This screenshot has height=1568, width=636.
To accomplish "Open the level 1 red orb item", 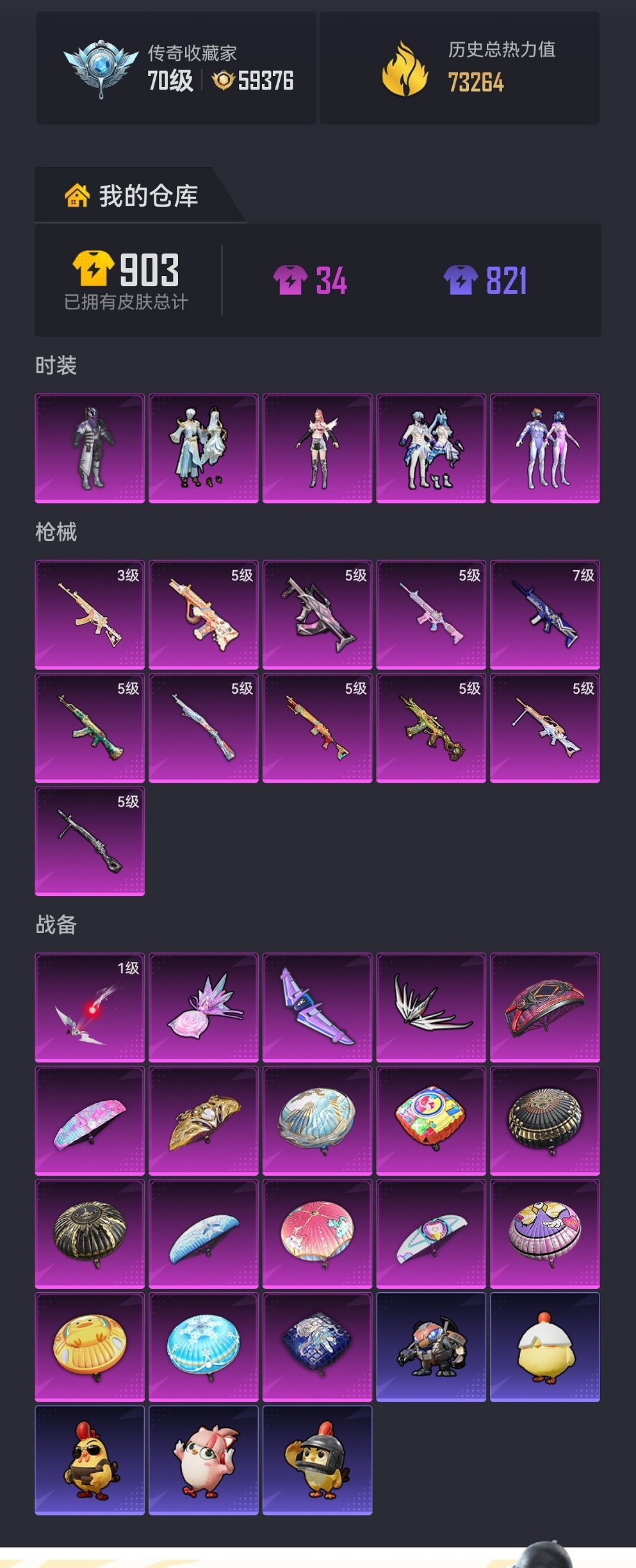I will coord(90,1007).
